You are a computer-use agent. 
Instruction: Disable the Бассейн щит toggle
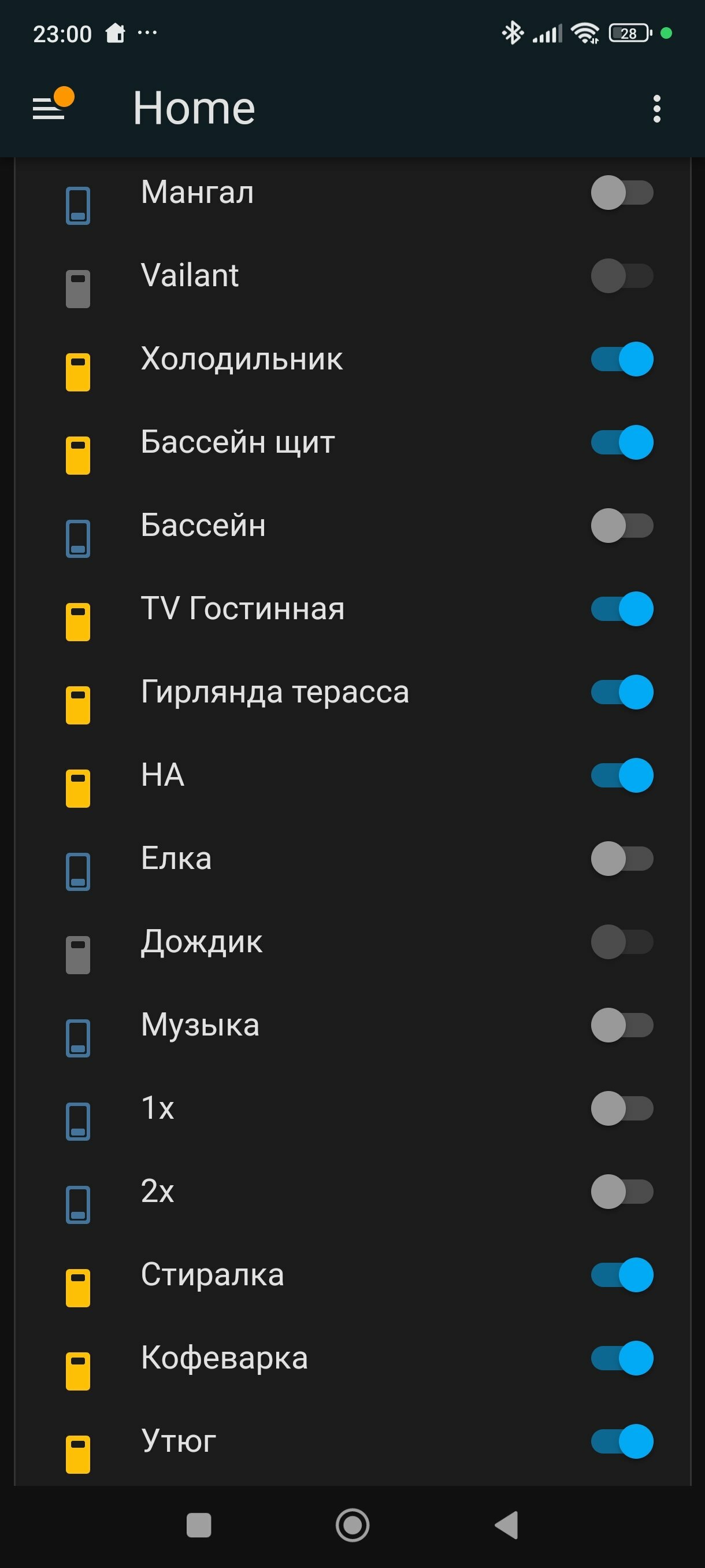[622, 442]
